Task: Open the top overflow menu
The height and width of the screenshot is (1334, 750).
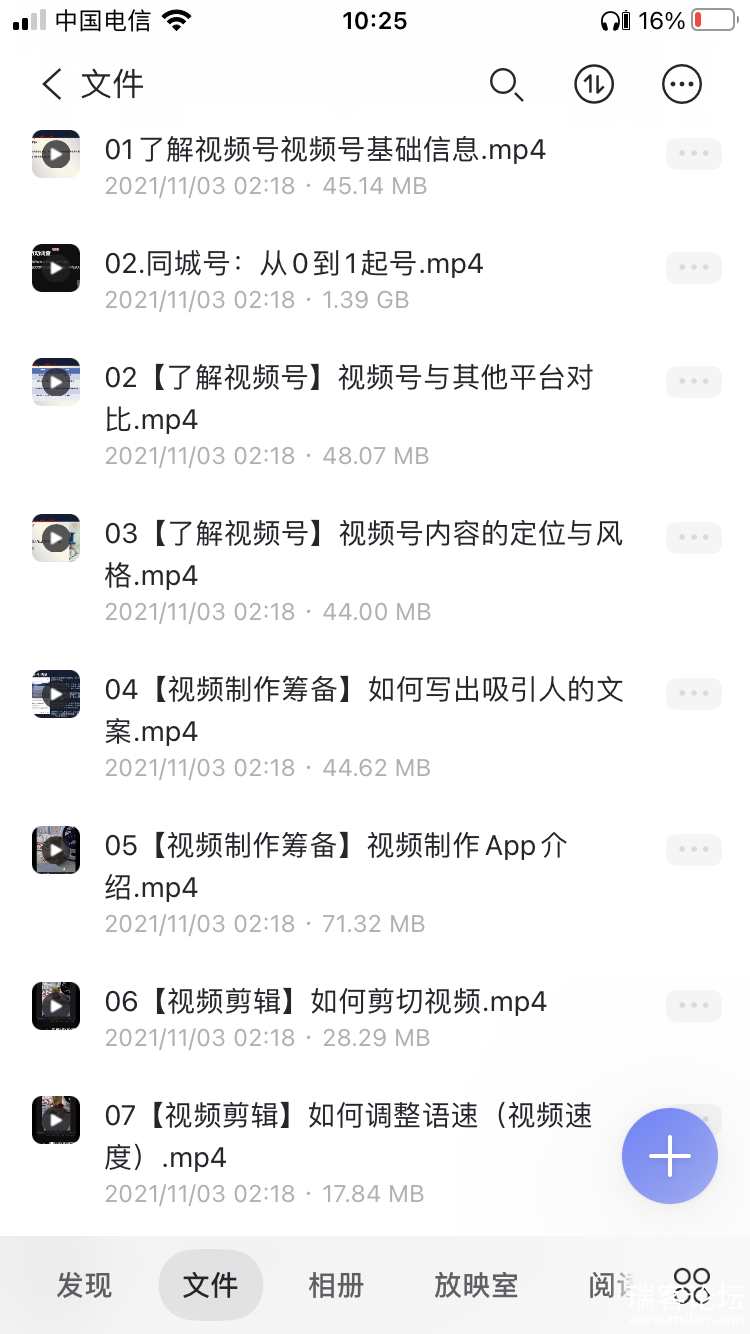Action: click(x=682, y=85)
